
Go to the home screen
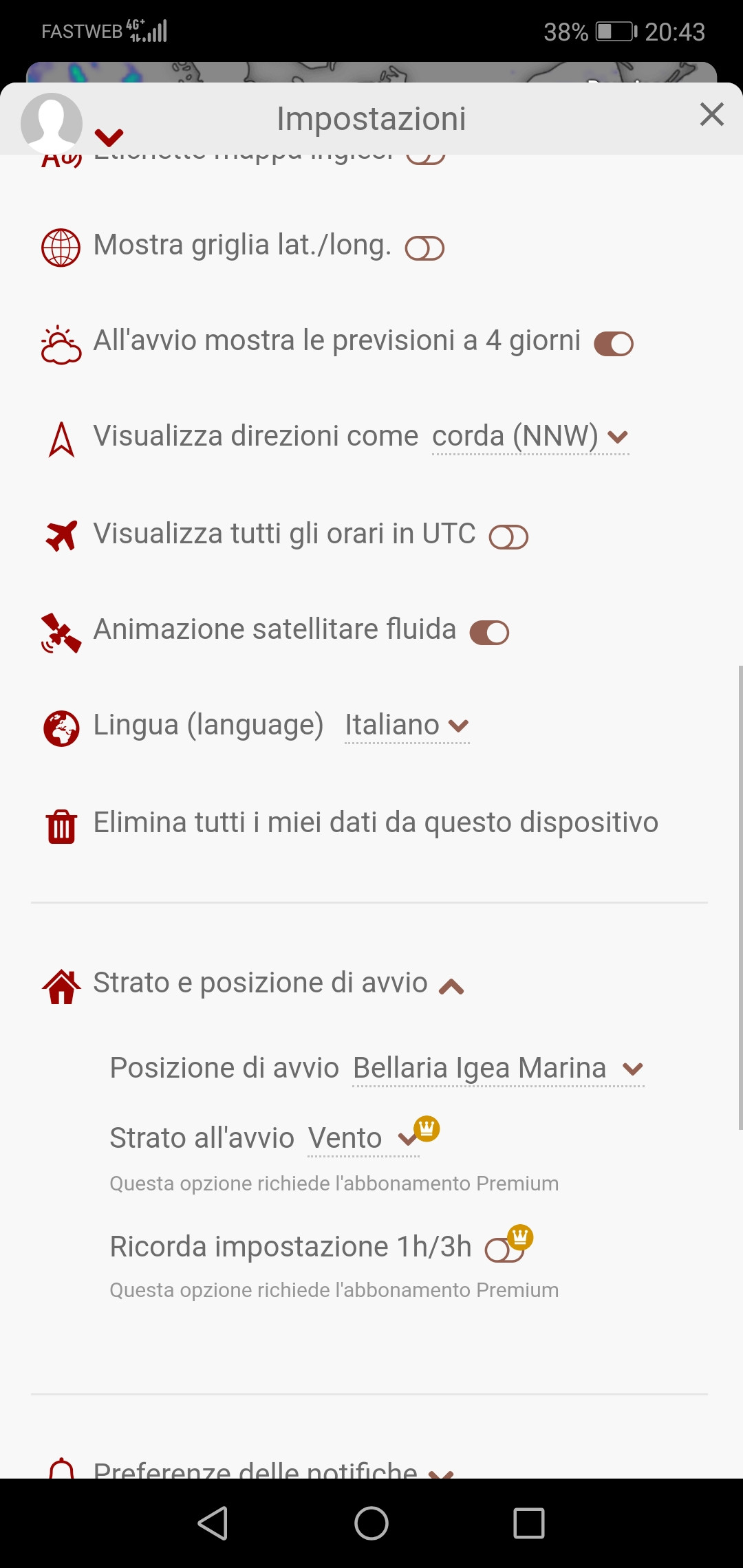click(371, 1523)
